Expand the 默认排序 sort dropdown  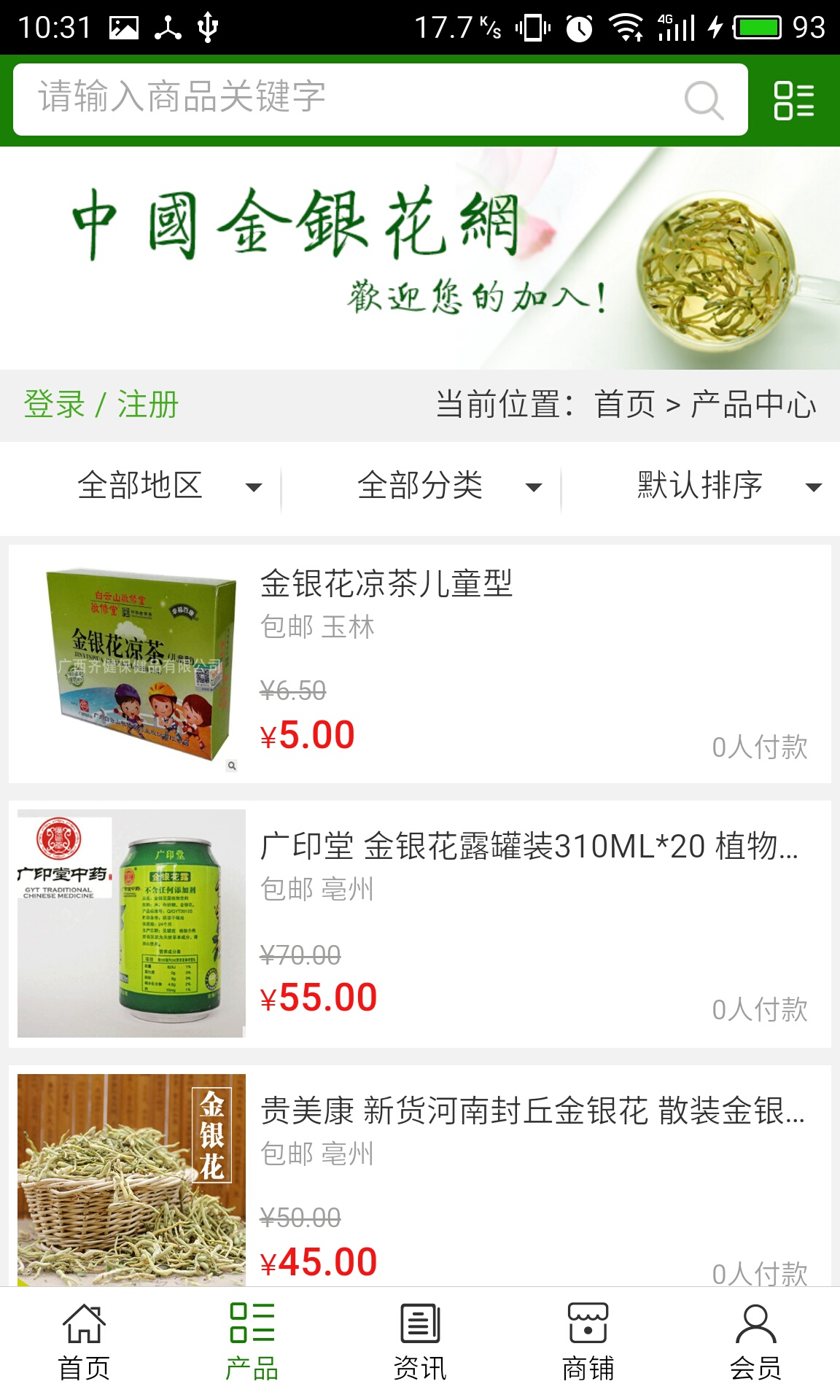coord(728,486)
